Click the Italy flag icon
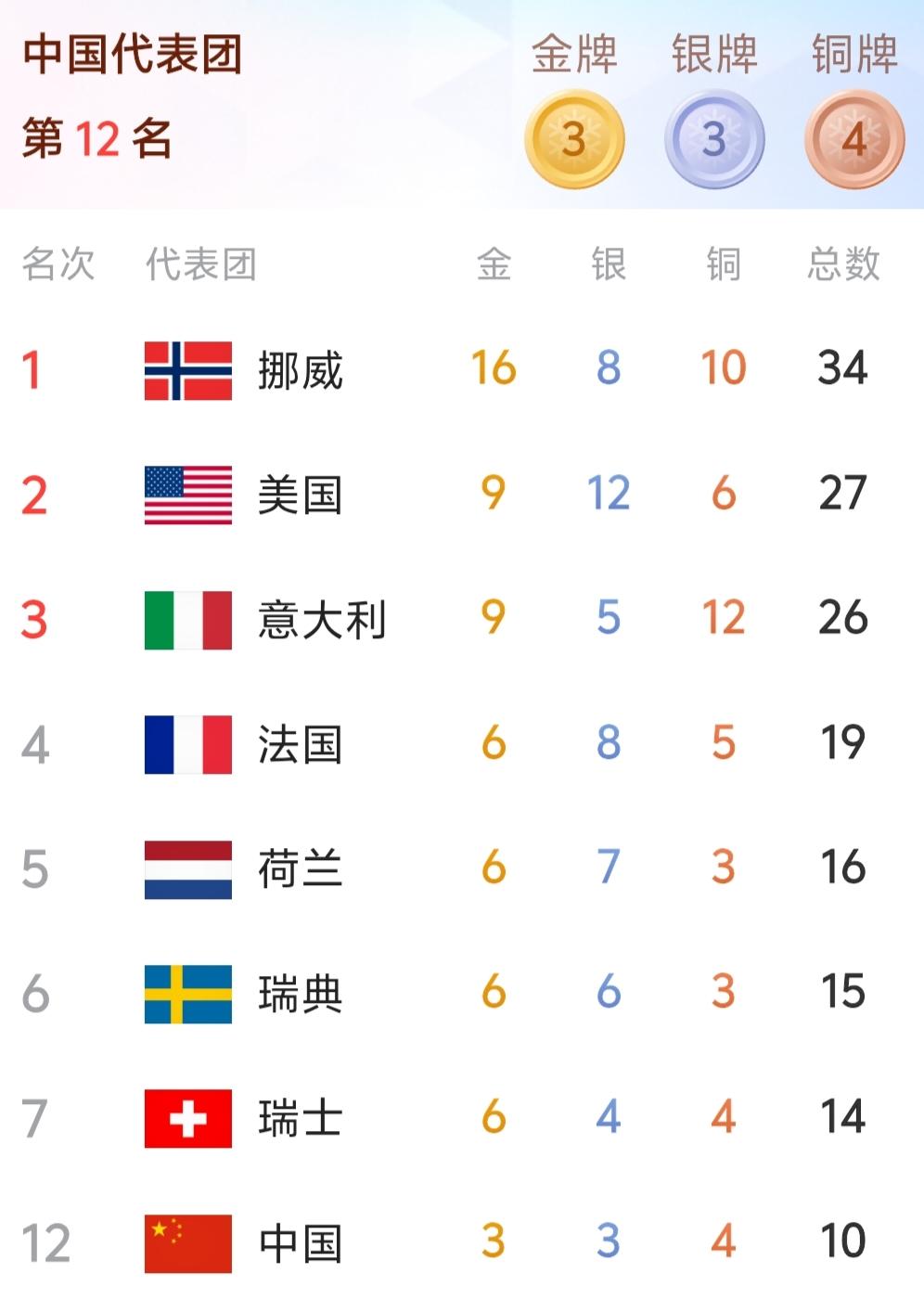The width and height of the screenshot is (924, 1299). point(187,620)
